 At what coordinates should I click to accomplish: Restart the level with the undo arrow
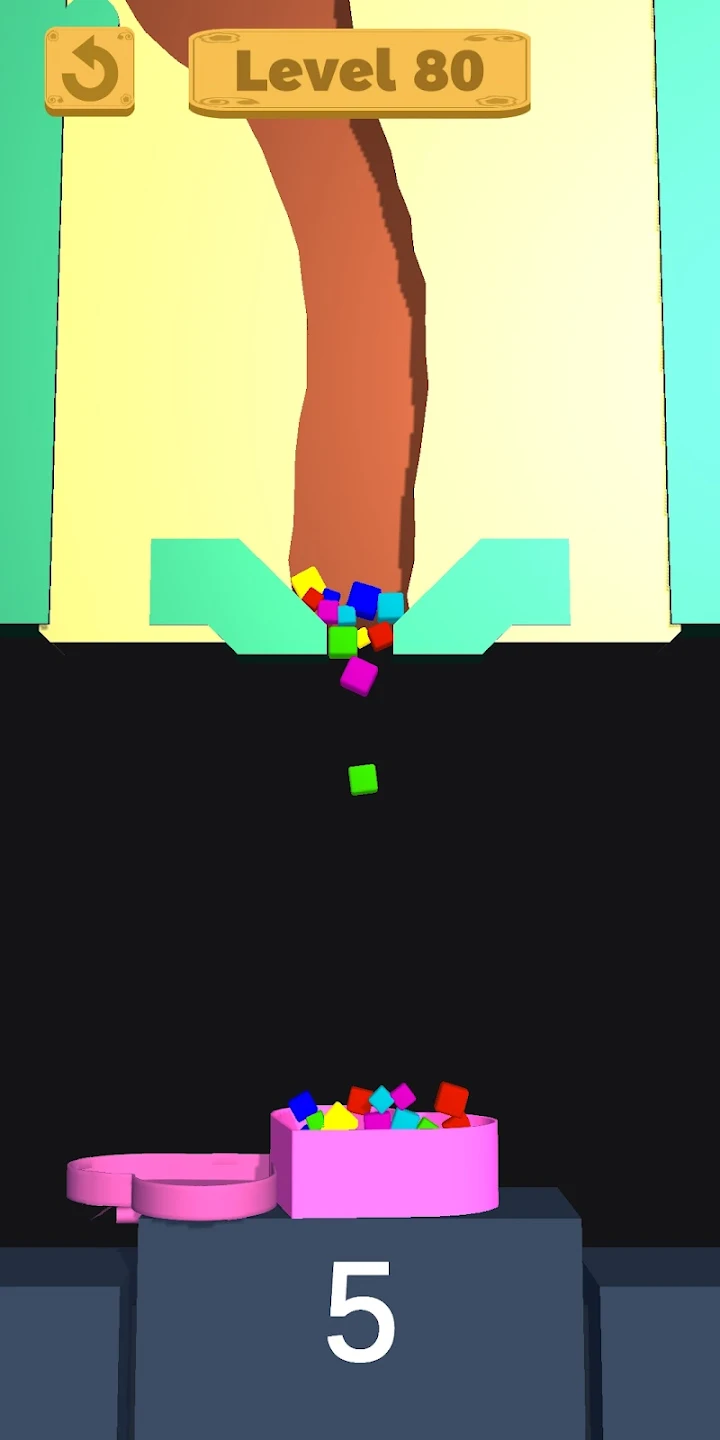(x=89, y=71)
